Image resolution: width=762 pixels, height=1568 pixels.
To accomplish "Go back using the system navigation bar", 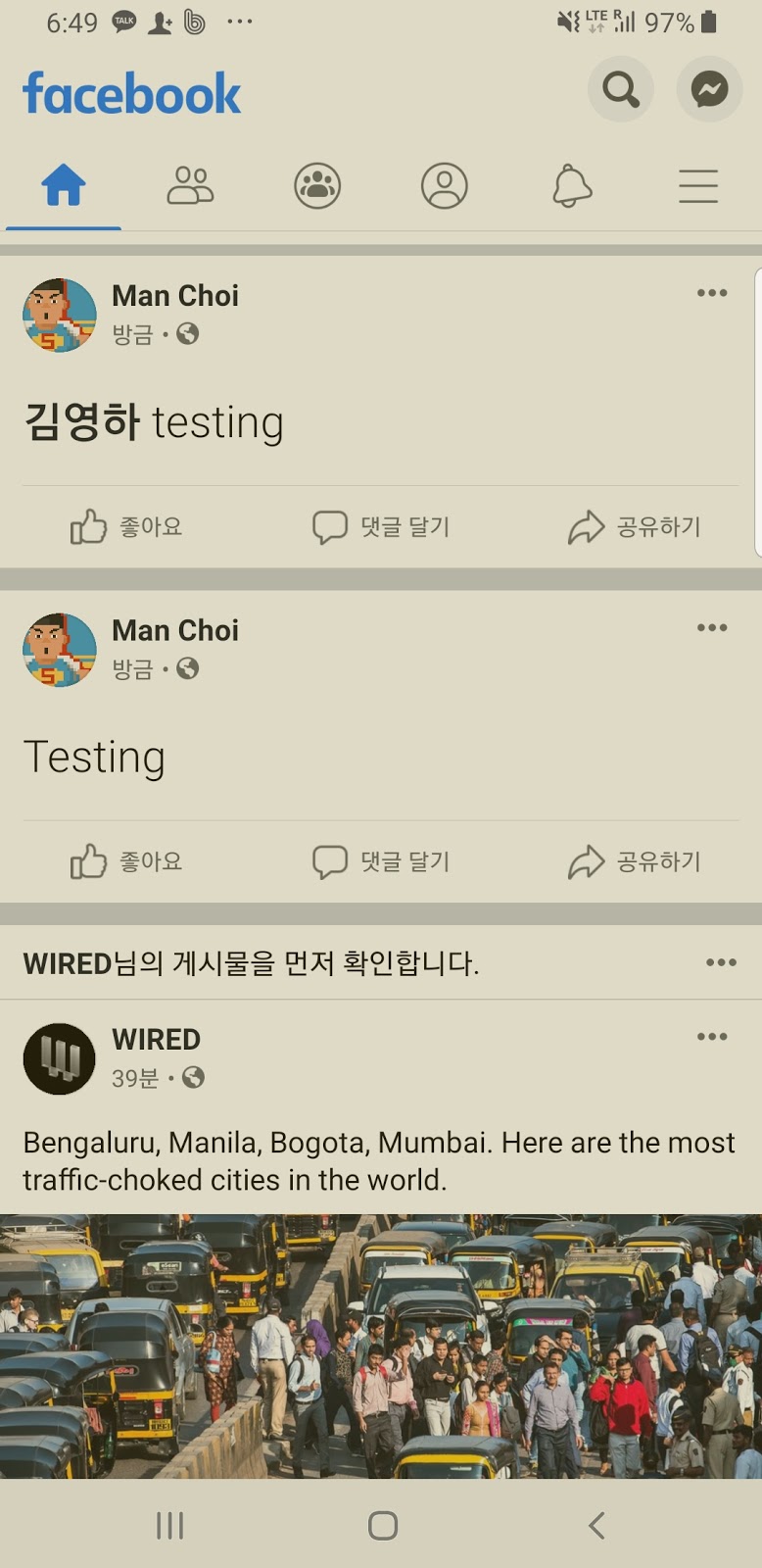I will tap(596, 1525).
